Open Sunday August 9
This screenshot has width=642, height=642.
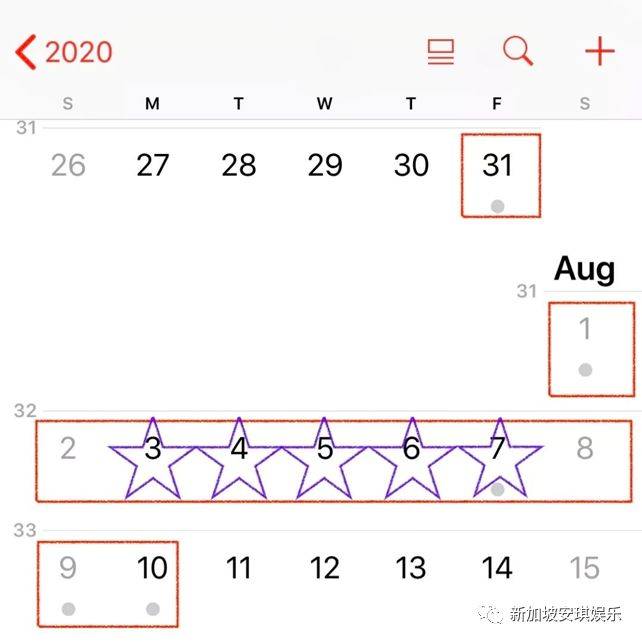[x=68, y=570]
